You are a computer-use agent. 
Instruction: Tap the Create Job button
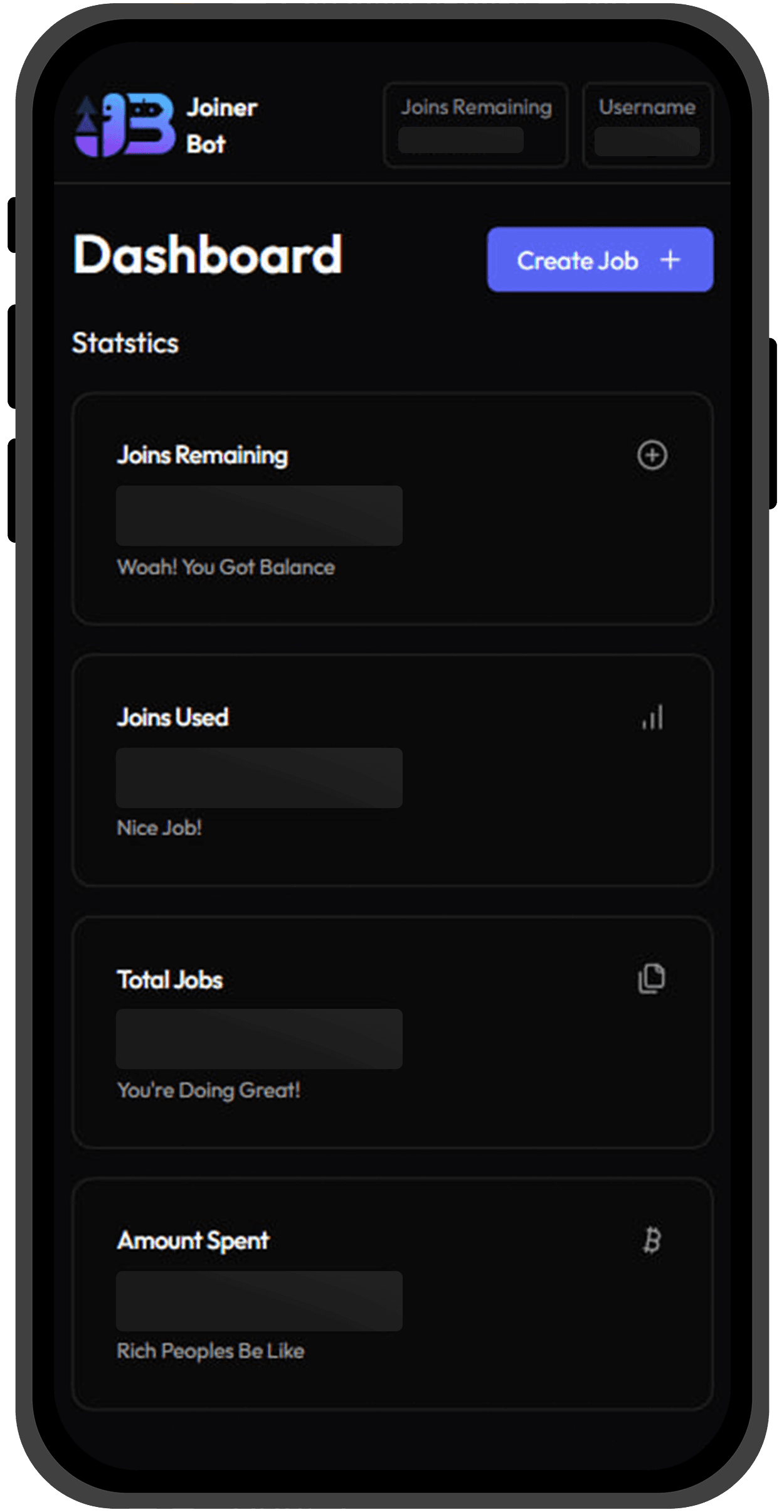[600, 260]
